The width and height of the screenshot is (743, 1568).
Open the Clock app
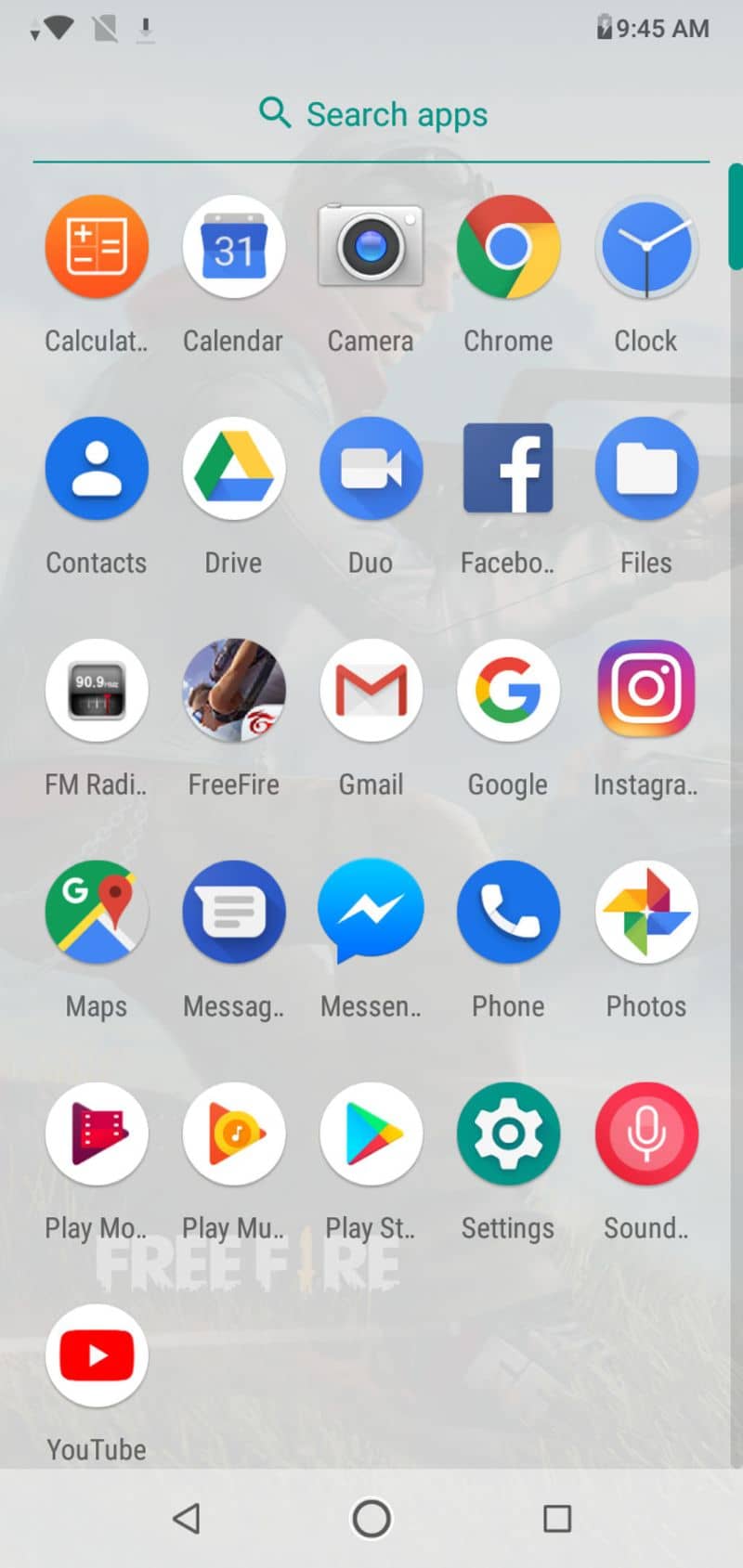click(645, 248)
